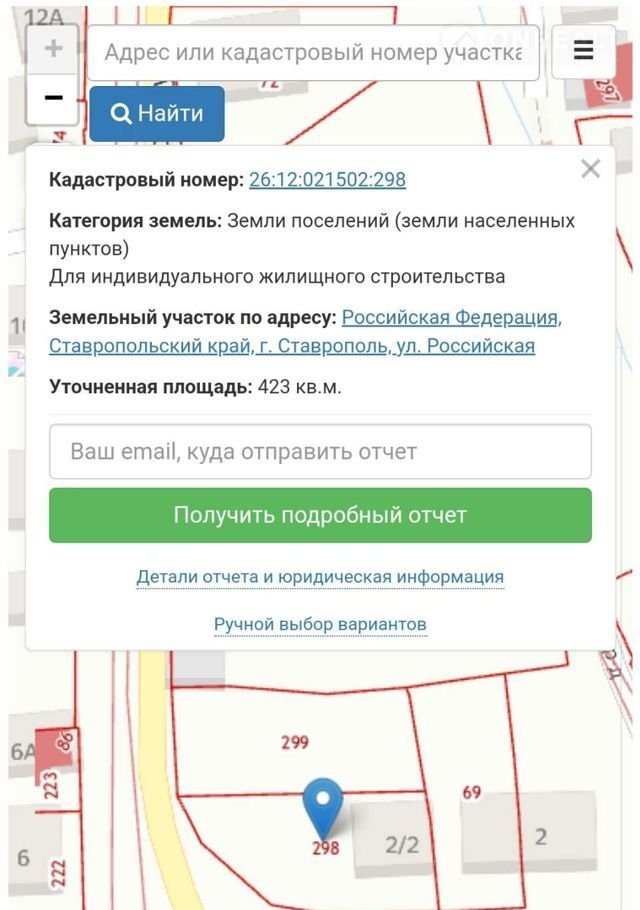Focus the email field for the report

320,451
